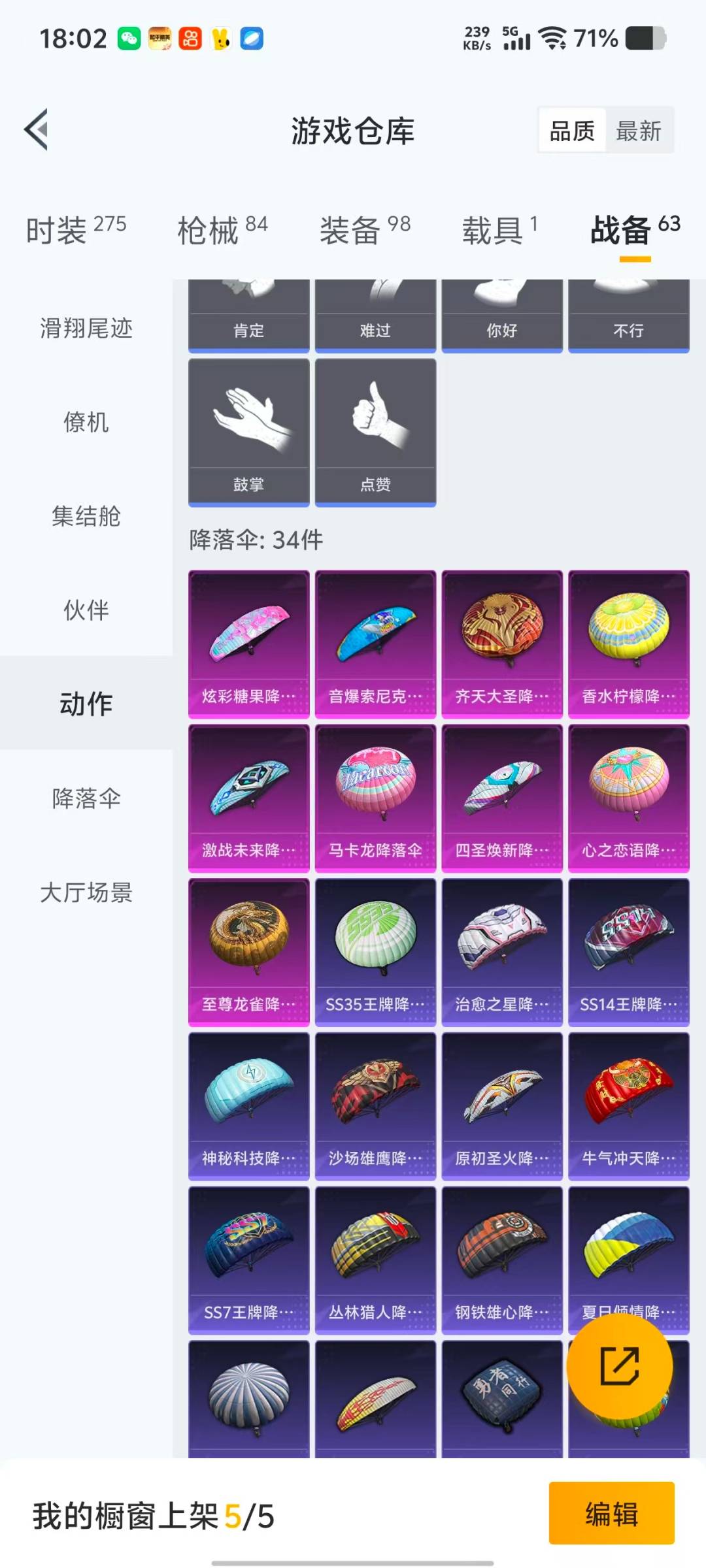
Task: Select 滑翔尾迹 in the sidebar
Action: point(86,328)
